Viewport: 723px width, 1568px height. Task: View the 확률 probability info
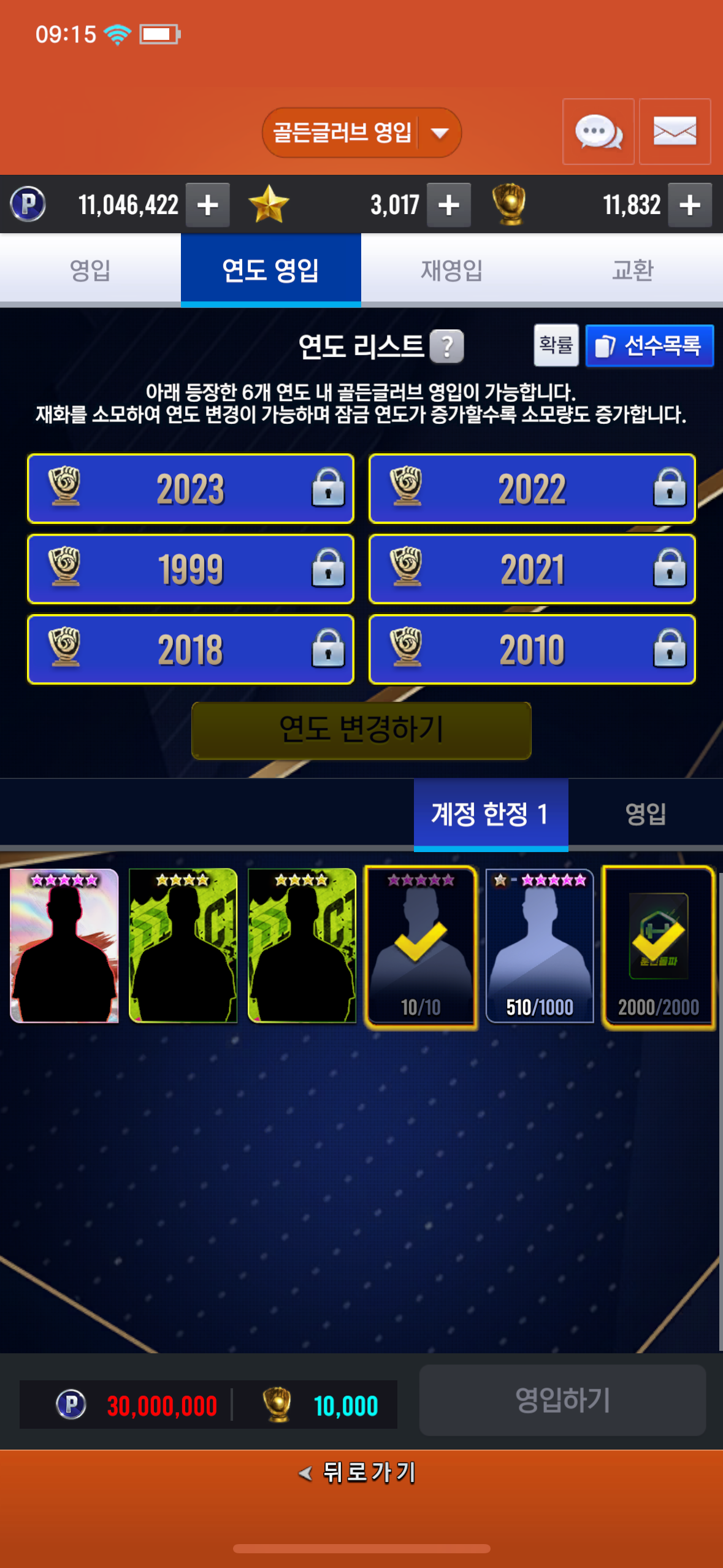click(556, 345)
